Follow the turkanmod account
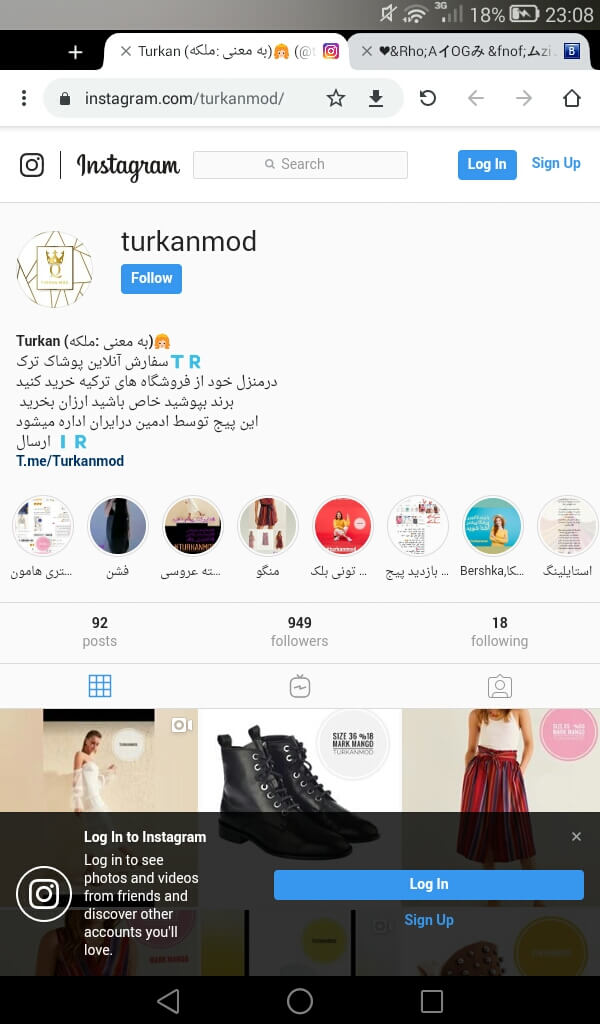The width and height of the screenshot is (600, 1024). 151,278
